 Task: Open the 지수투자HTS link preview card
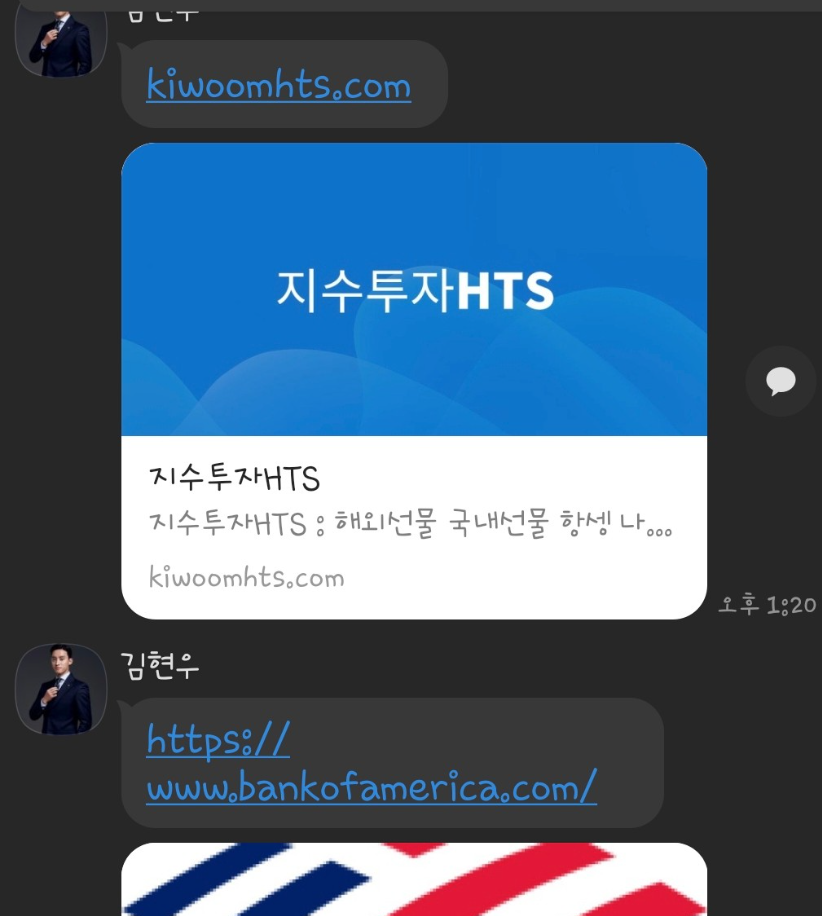tap(414, 380)
